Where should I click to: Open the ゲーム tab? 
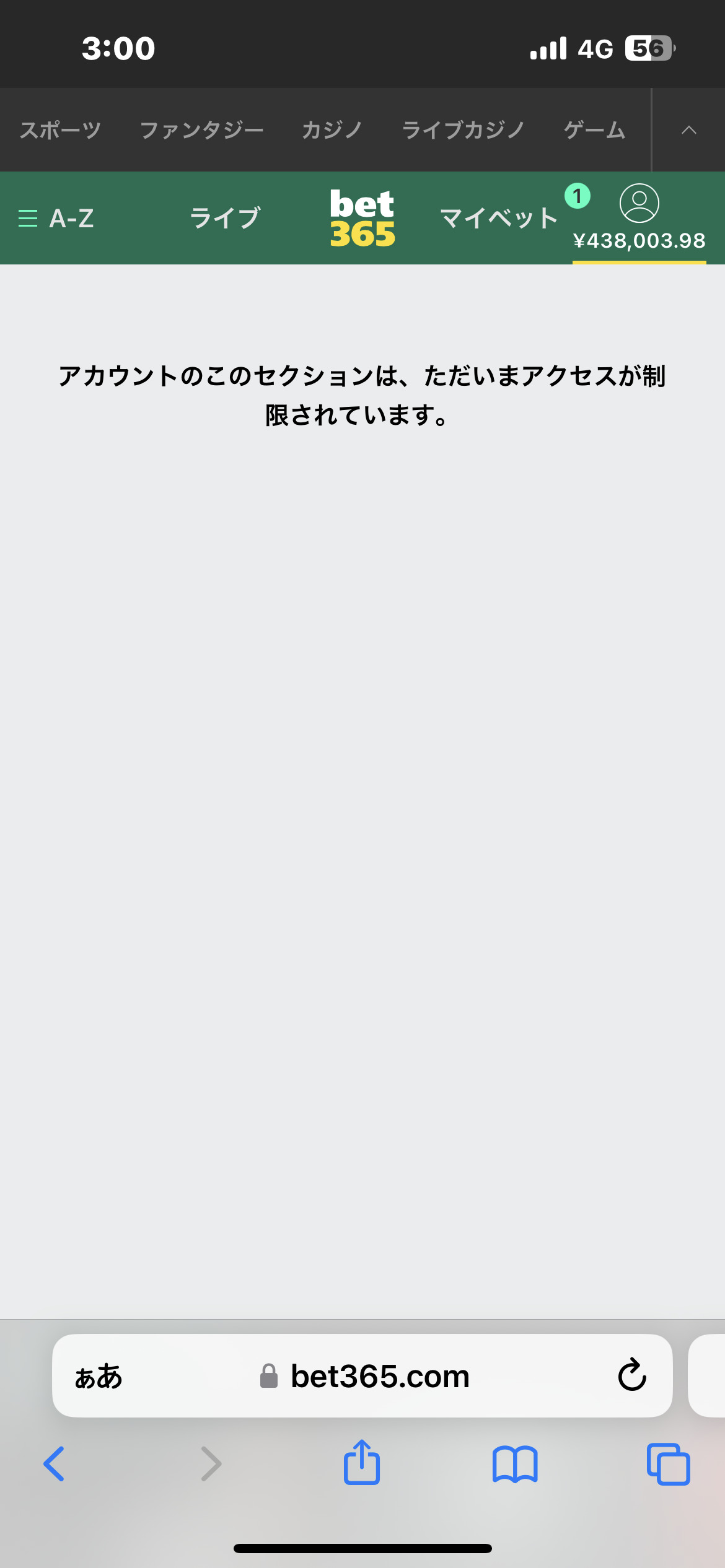594,130
